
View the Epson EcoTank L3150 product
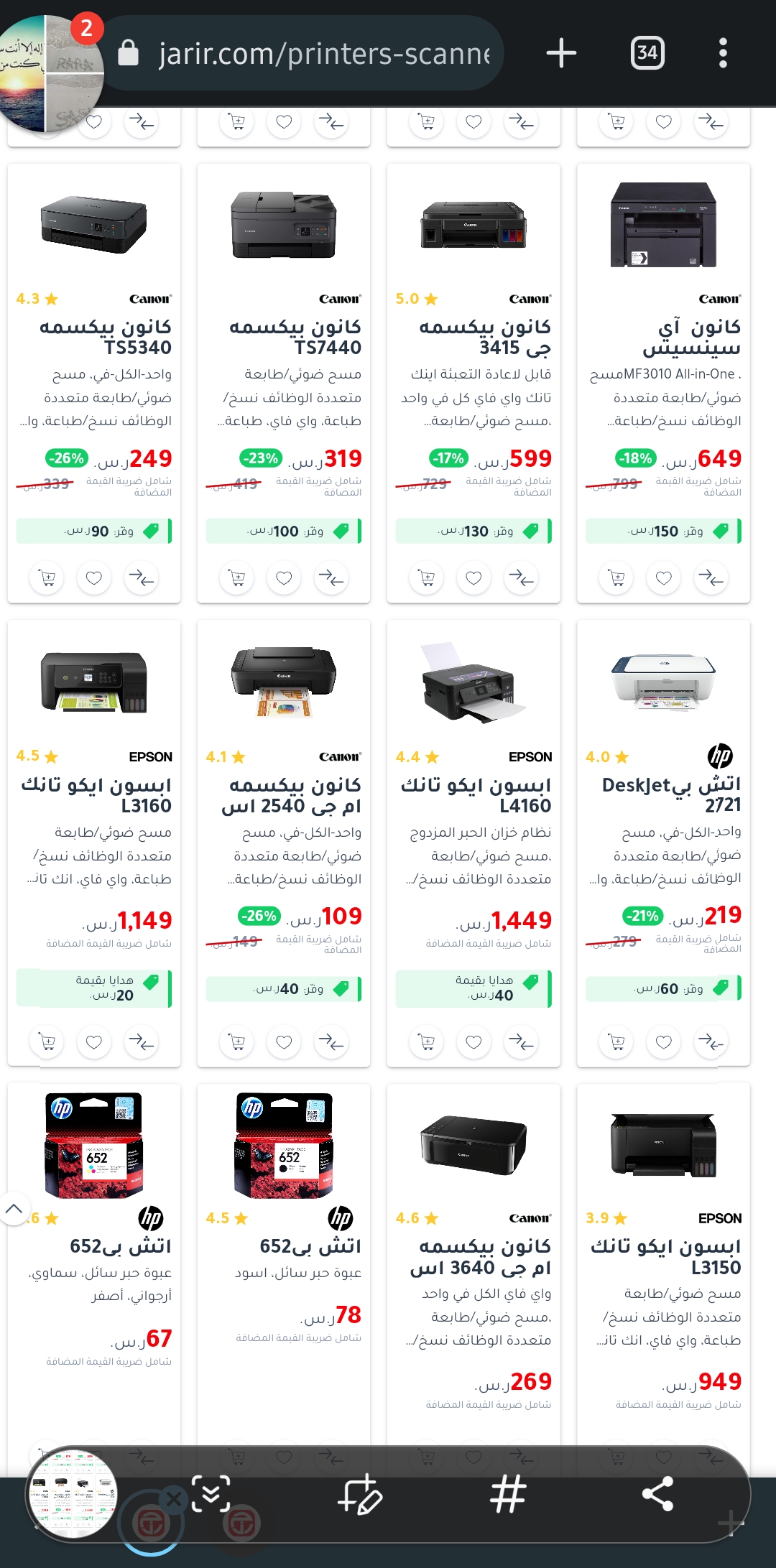[664, 1256]
